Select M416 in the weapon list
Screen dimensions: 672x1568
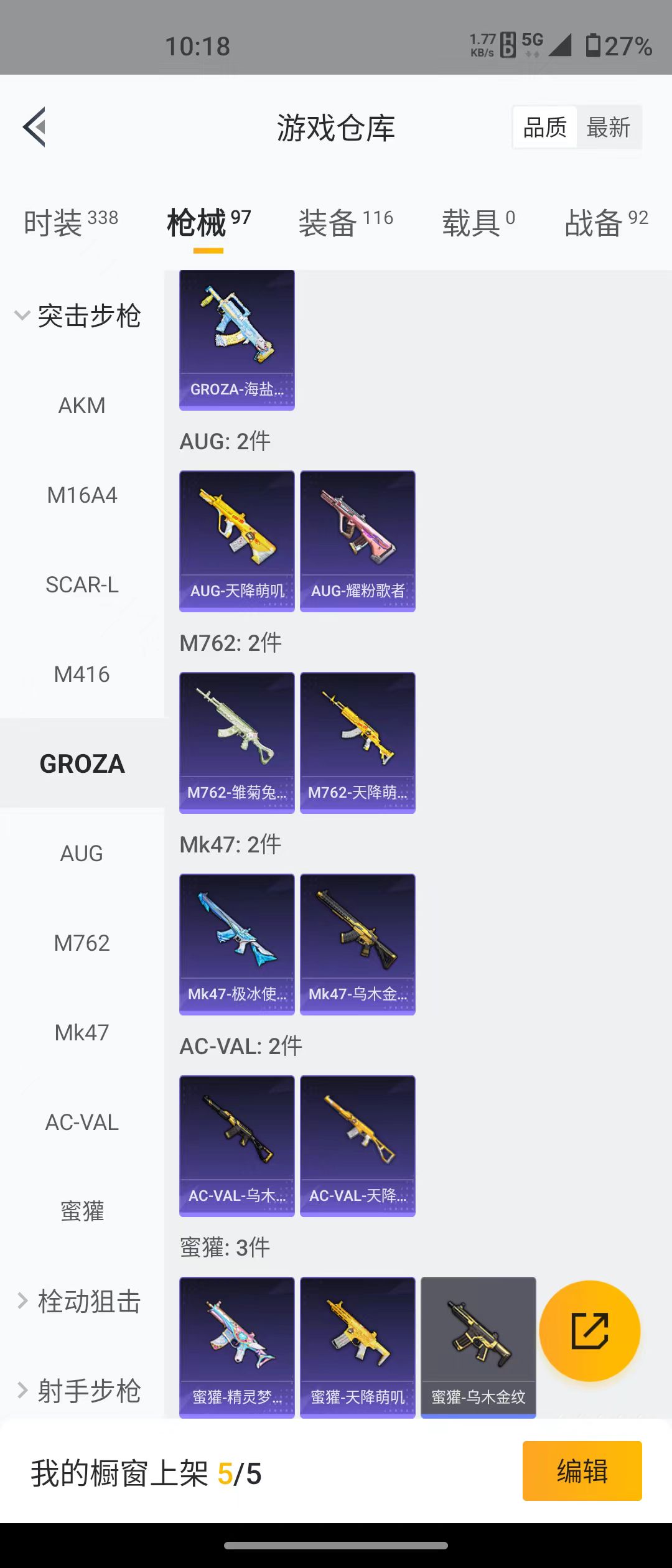click(82, 674)
